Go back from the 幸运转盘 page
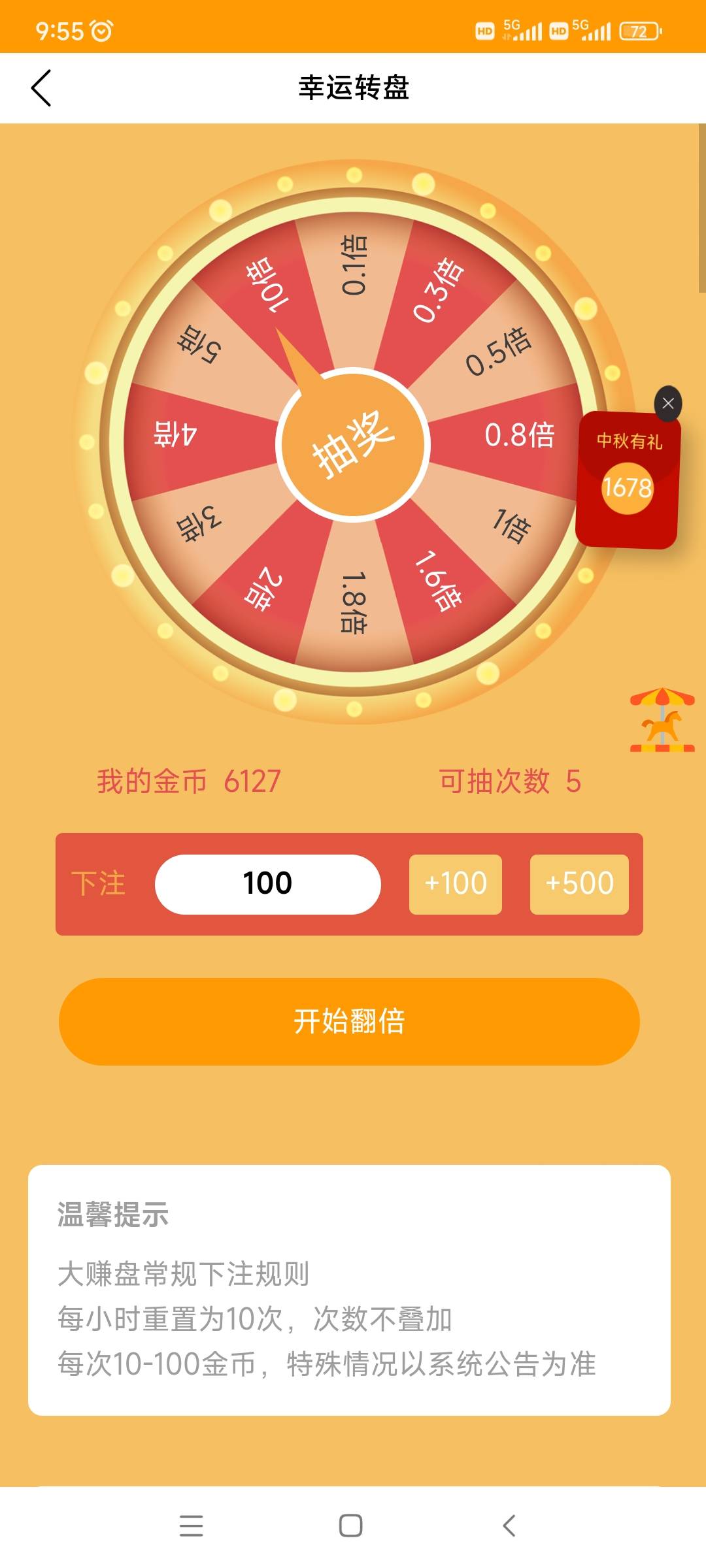Viewport: 706px width, 1568px height. click(41, 88)
